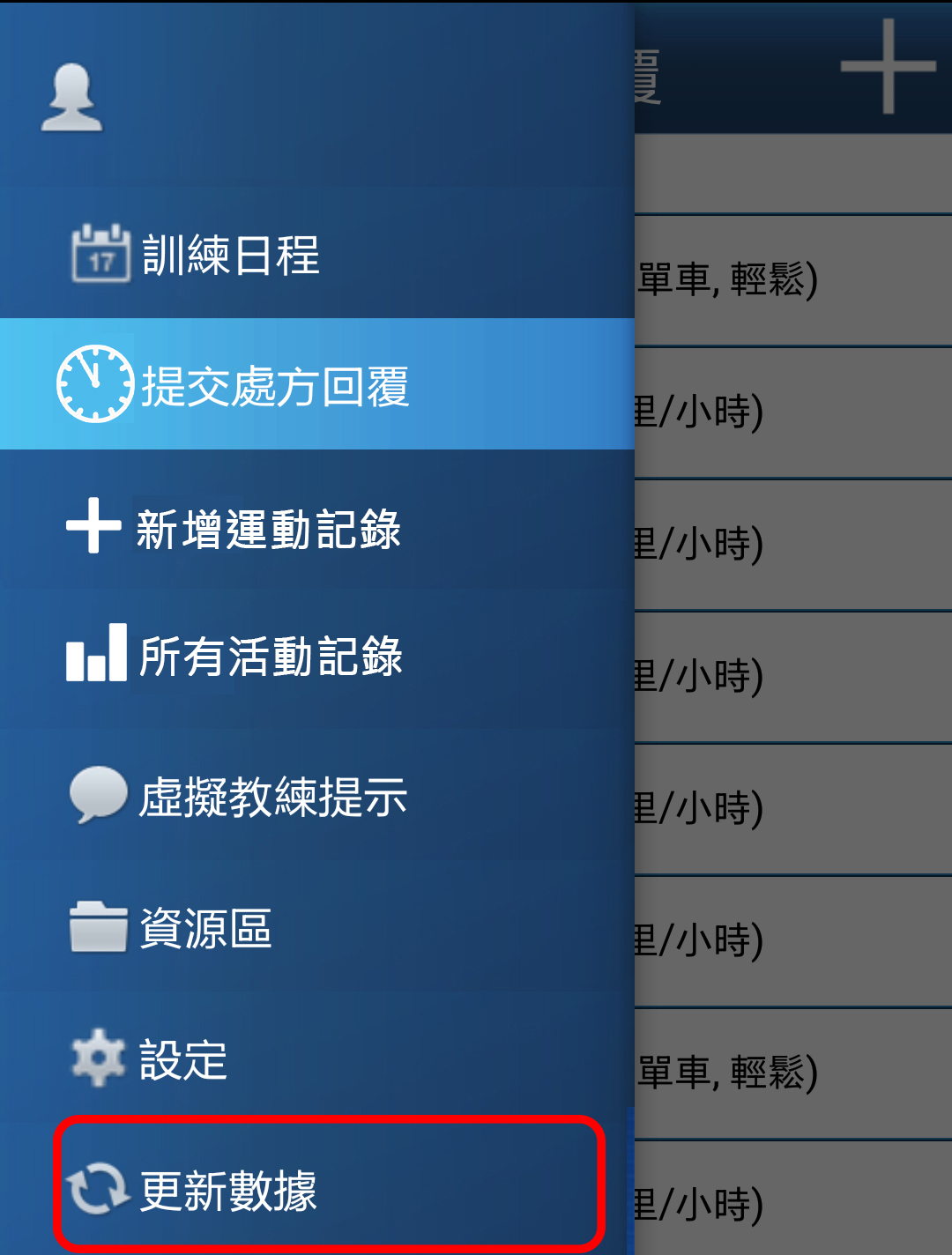Go to 資源區 resources section
The height and width of the screenshot is (1255, 952).
tap(203, 928)
